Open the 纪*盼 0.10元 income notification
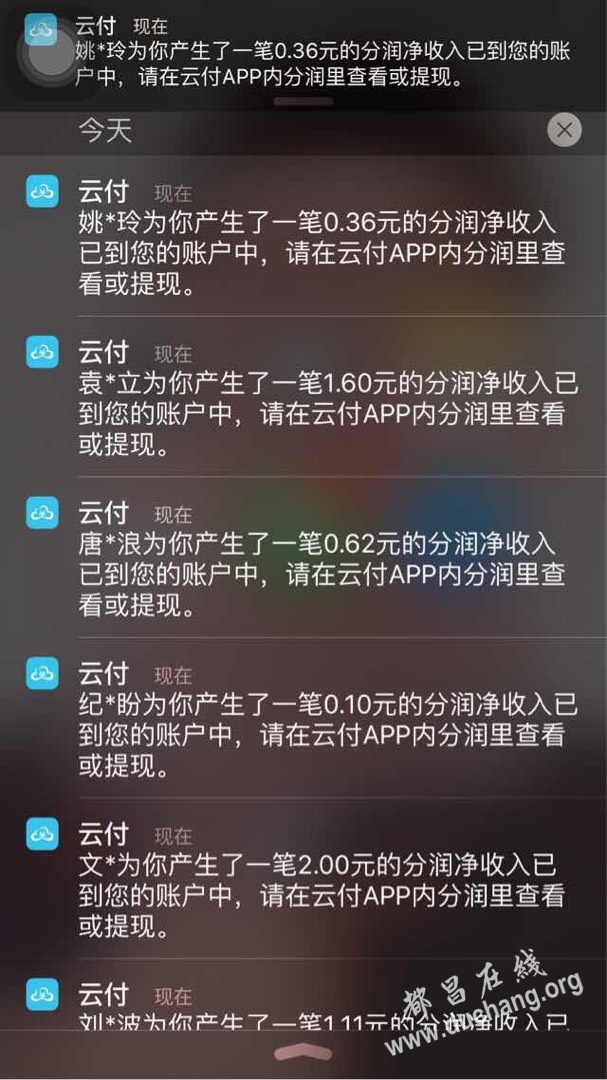The height and width of the screenshot is (1080, 607). point(320,722)
